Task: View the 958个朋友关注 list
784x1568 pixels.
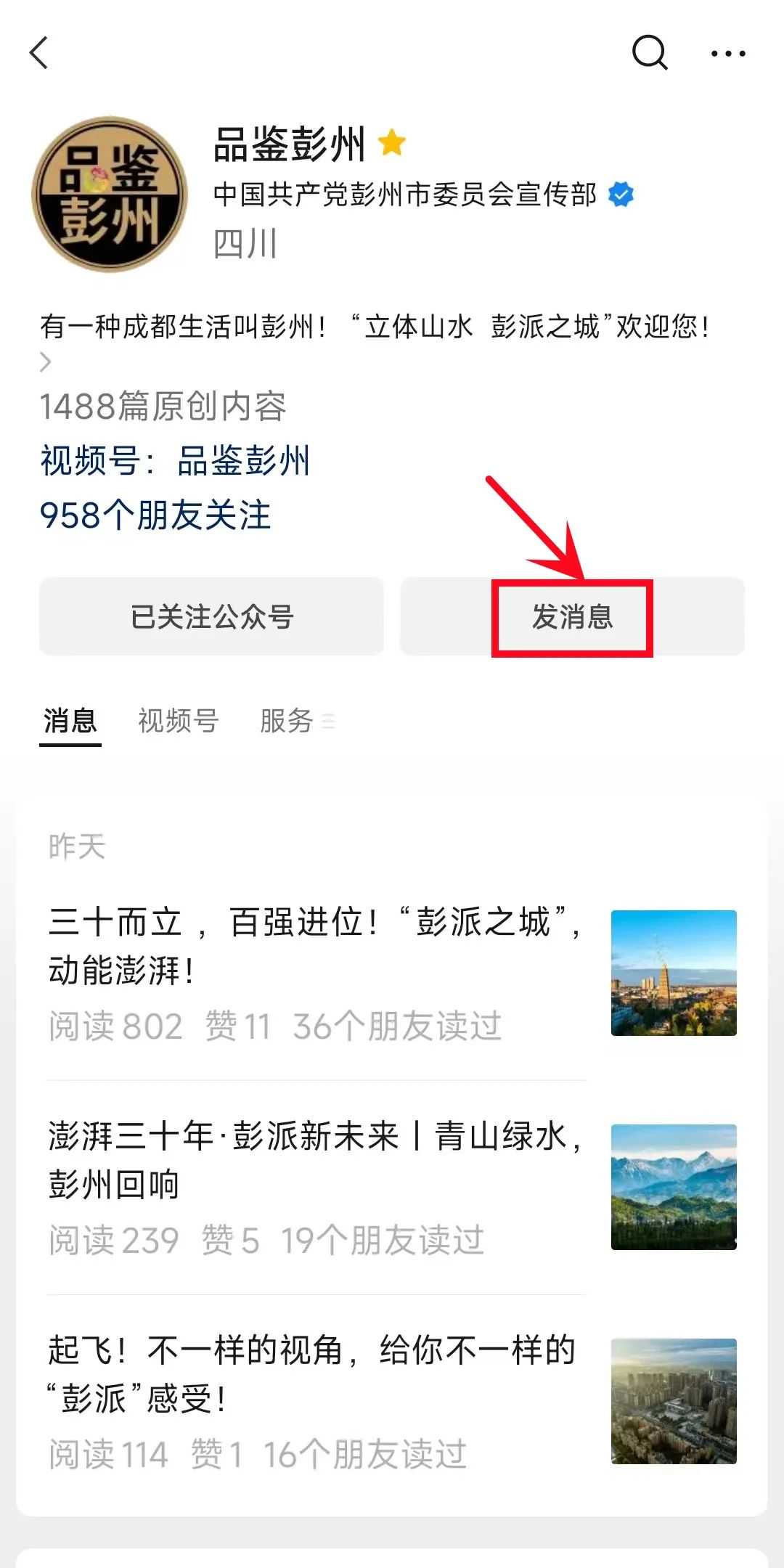Action: click(x=155, y=515)
